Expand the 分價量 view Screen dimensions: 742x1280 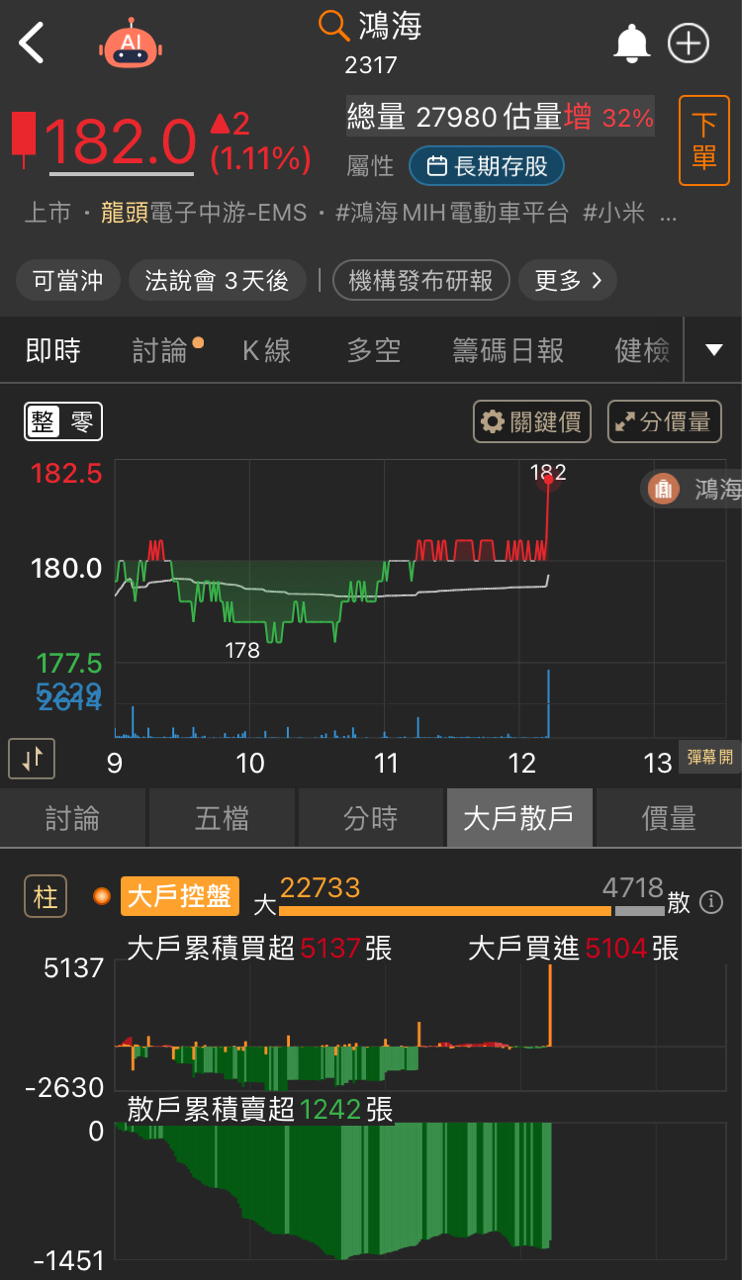pyautogui.click(x=664, y=422)
